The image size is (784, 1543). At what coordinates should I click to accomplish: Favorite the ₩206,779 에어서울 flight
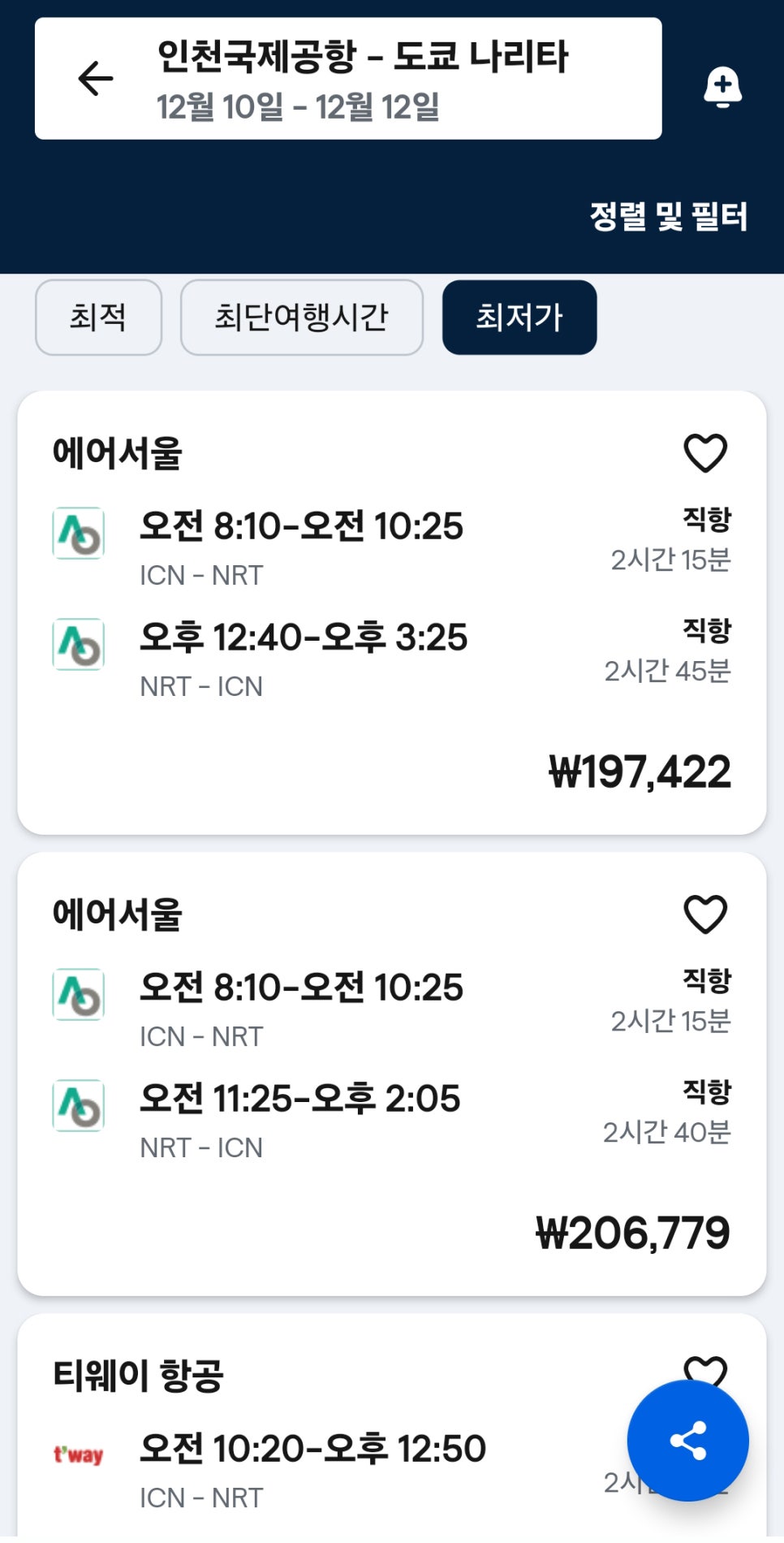705,914
